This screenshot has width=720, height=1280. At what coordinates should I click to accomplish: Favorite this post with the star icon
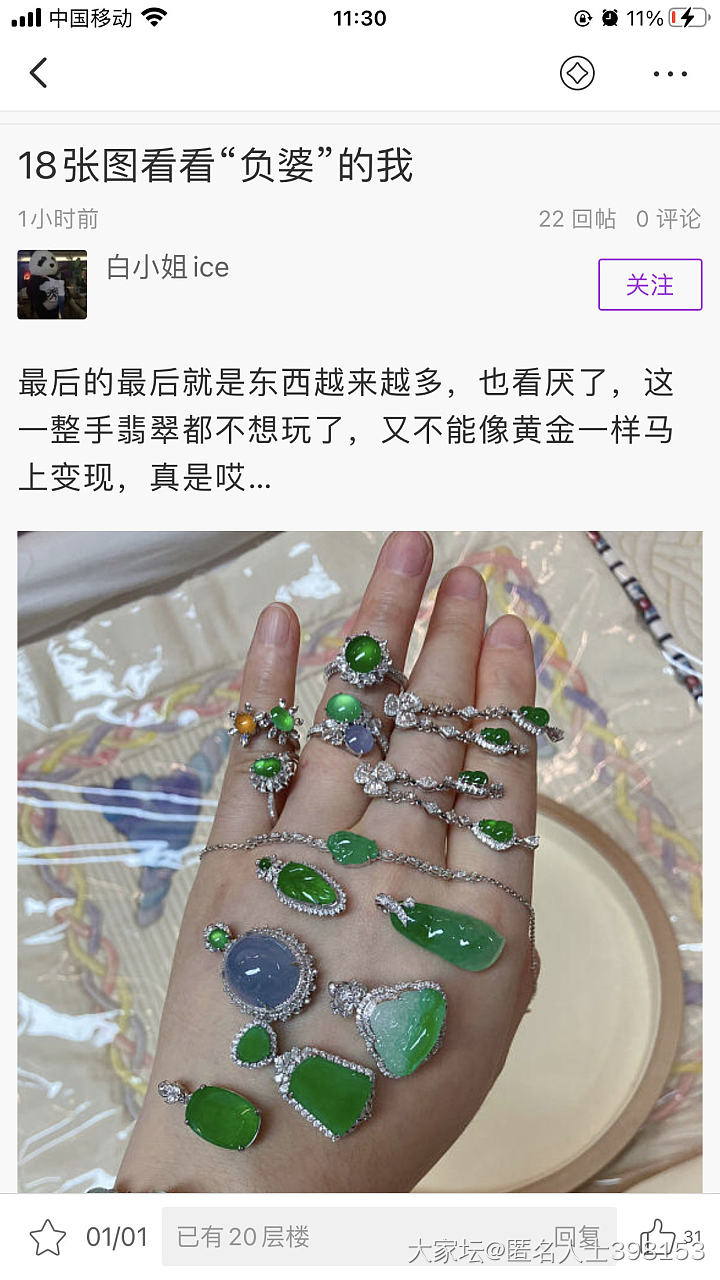(x=47, y=1237)
